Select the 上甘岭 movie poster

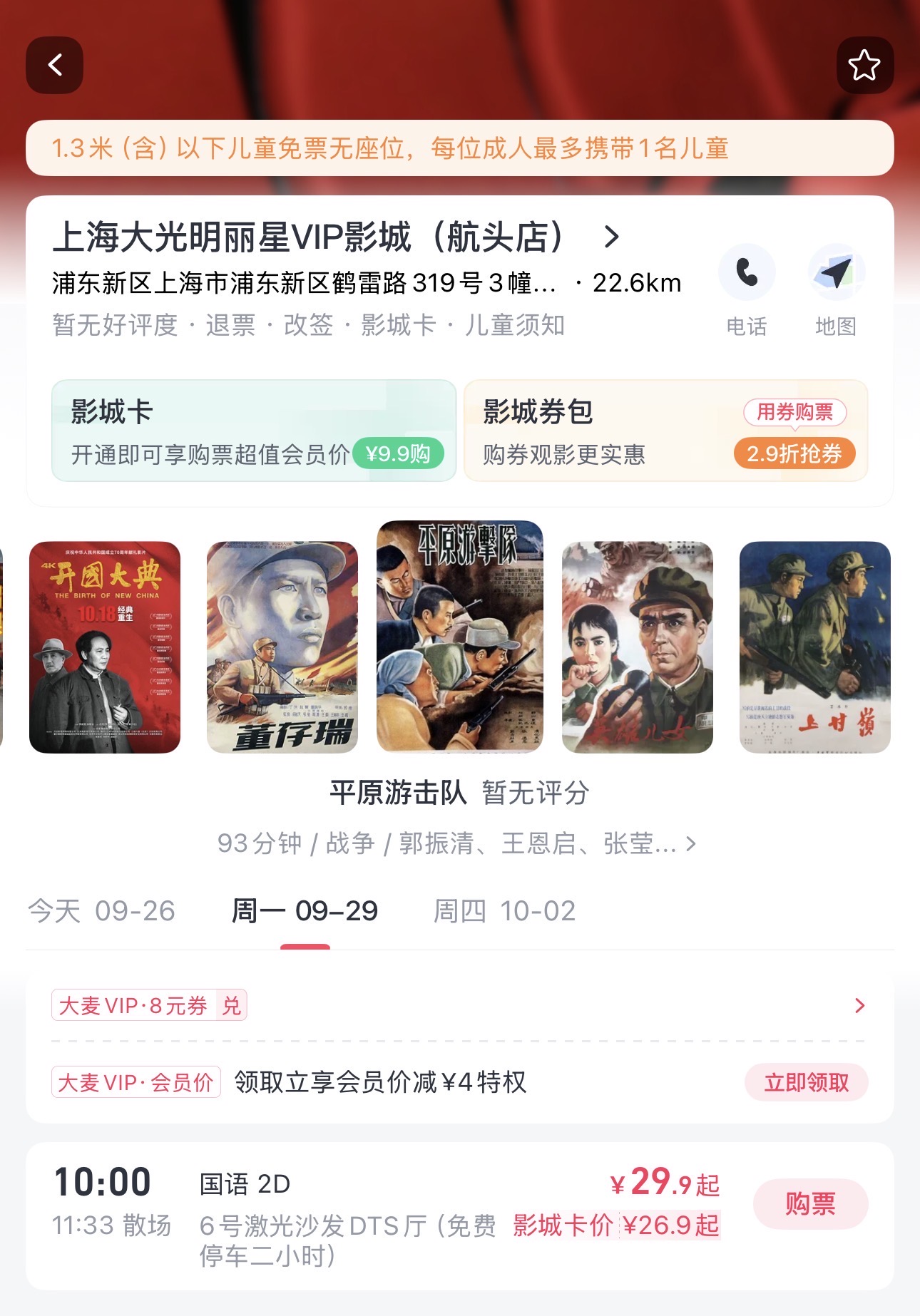coord(815,647)
